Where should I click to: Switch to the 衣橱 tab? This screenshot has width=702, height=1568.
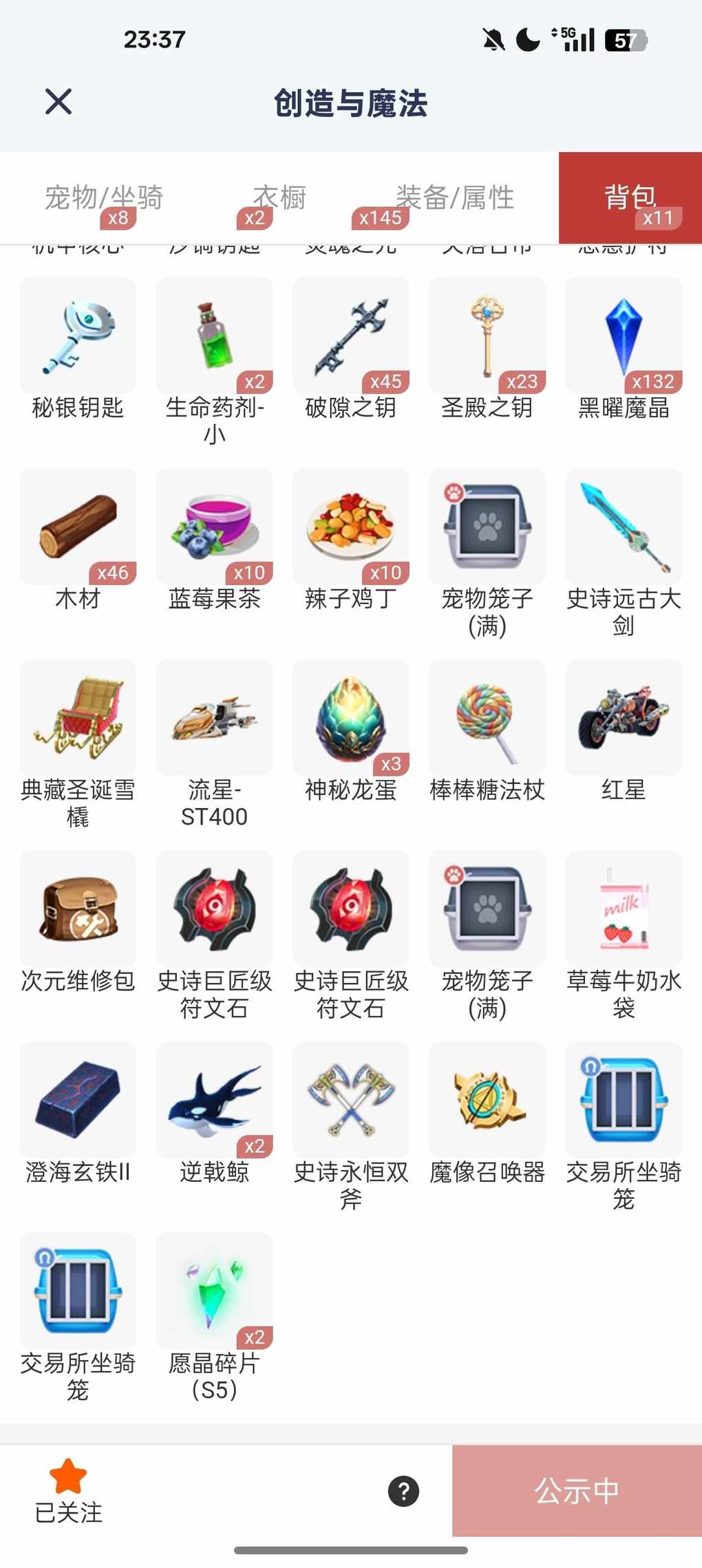click(279, 198)
